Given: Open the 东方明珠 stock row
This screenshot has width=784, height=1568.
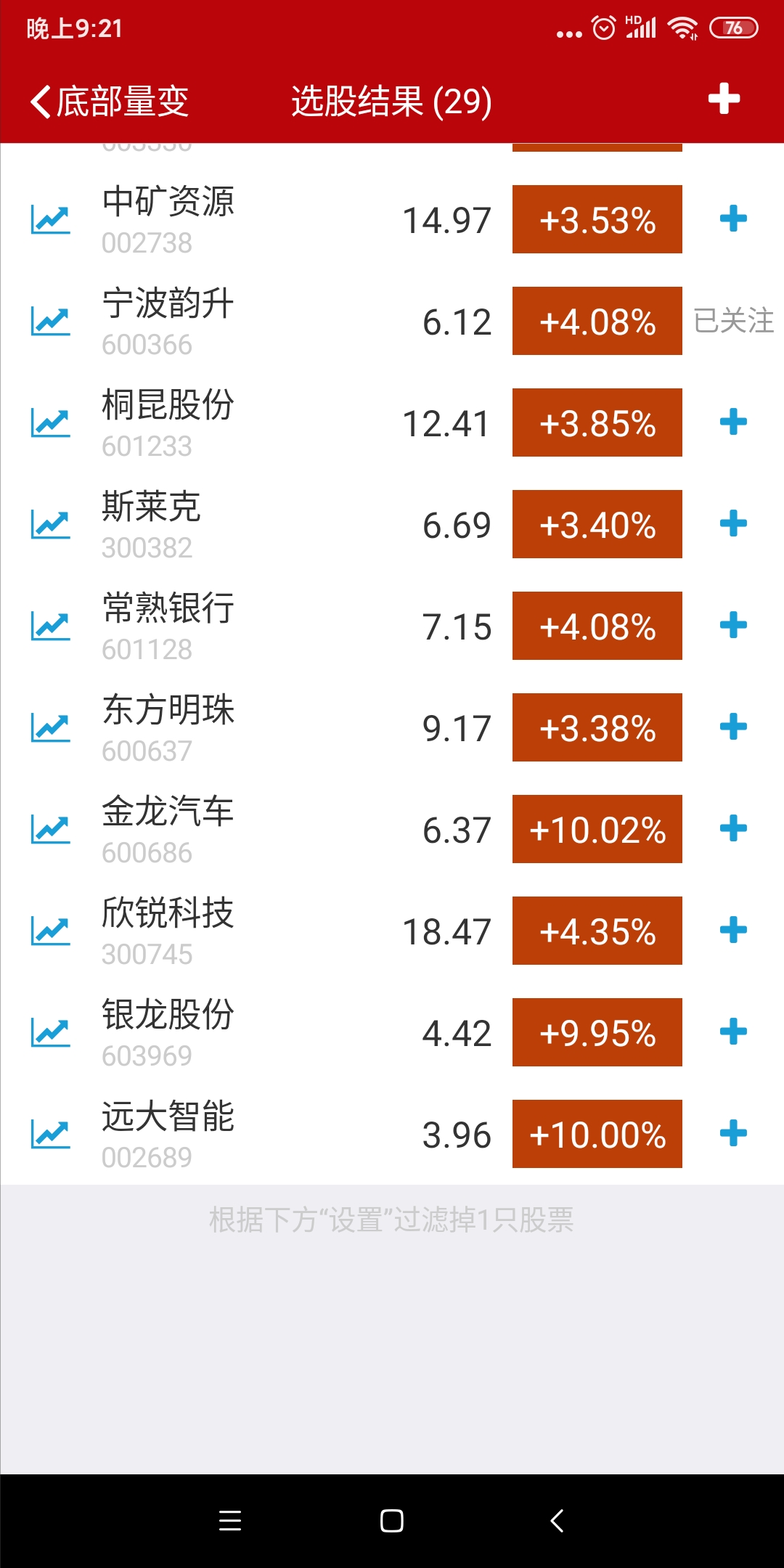Looking at the screenshot, I should pos(168,727).
